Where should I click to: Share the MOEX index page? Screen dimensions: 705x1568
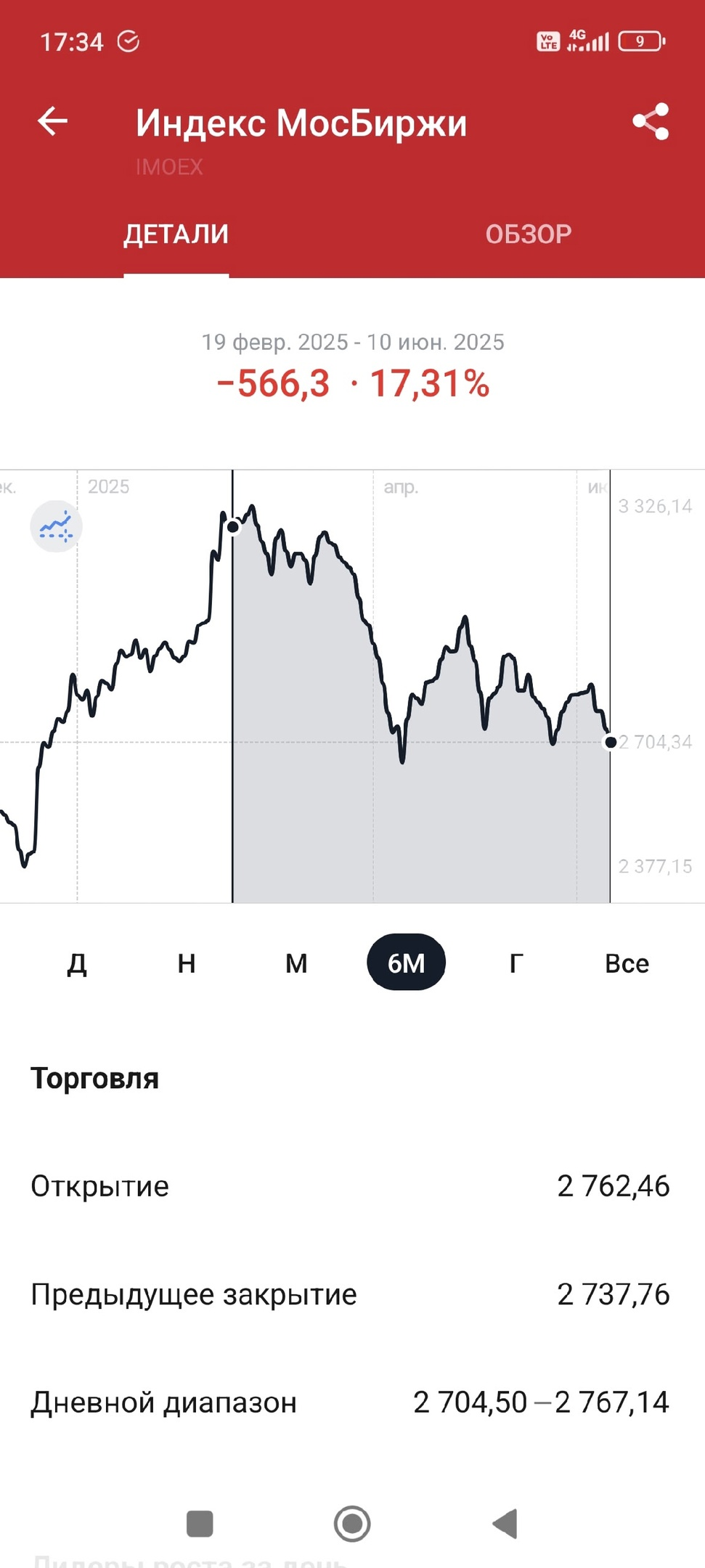point(651,121)
